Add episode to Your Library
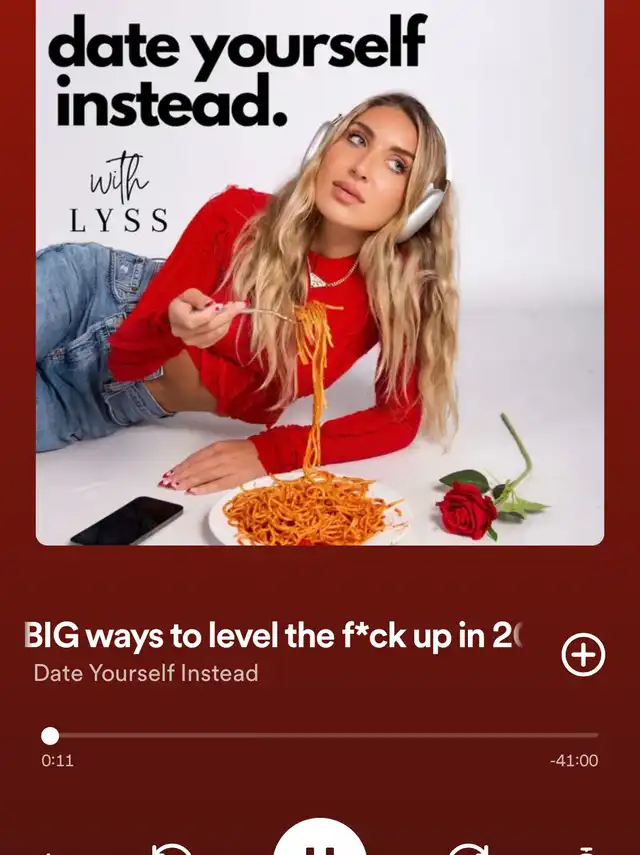 [x=583, y=655]
